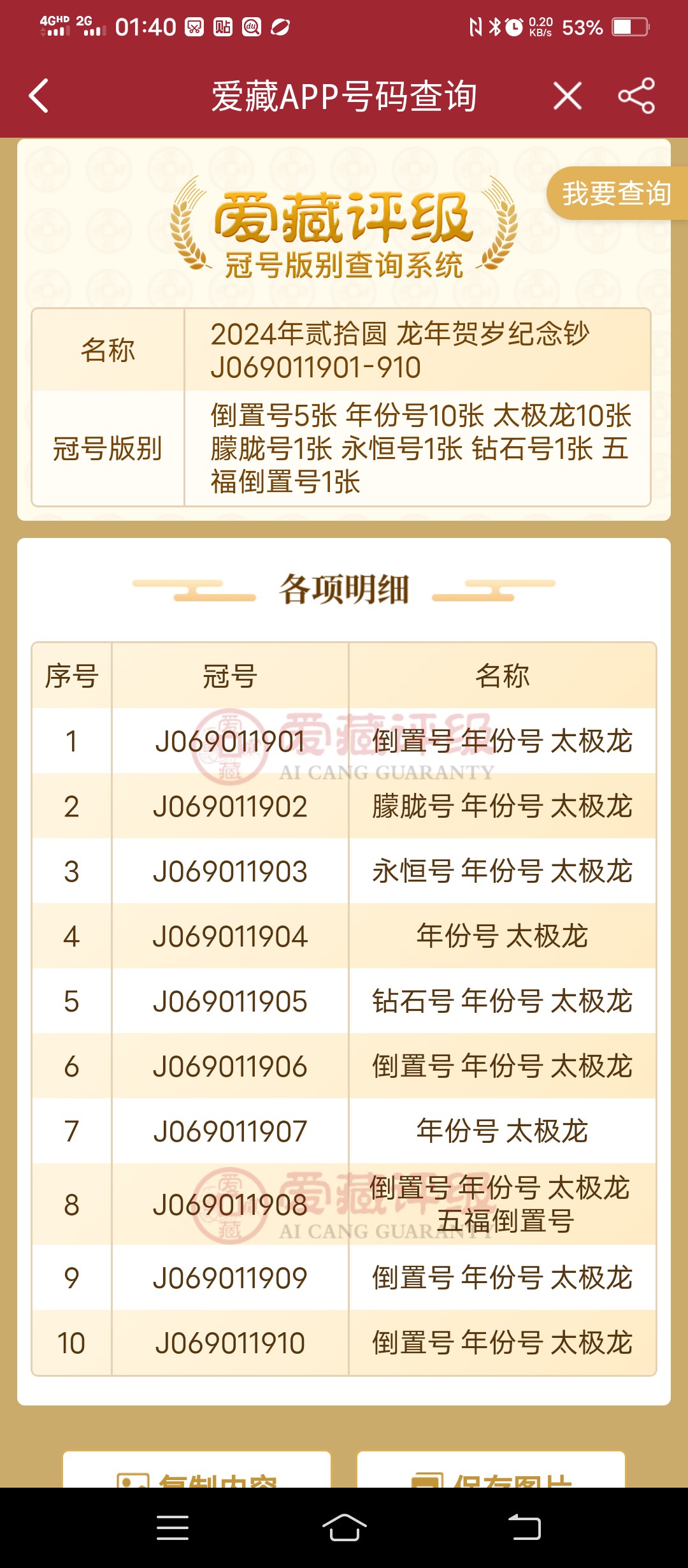Screen dimensions: 688x1568
Task: Open the system recent apps menu
Action: coord(173,1528)
